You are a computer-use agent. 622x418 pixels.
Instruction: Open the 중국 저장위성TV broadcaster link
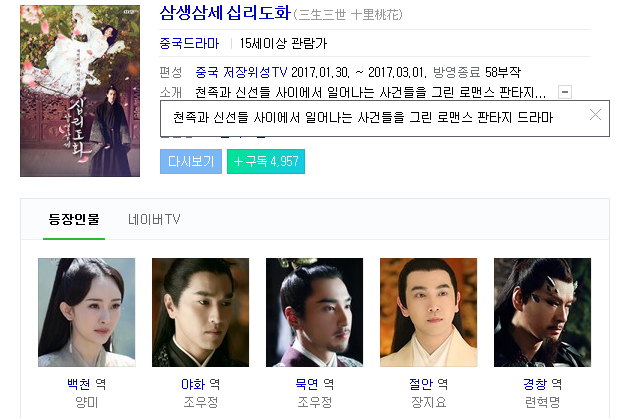[x=241, y=72]
